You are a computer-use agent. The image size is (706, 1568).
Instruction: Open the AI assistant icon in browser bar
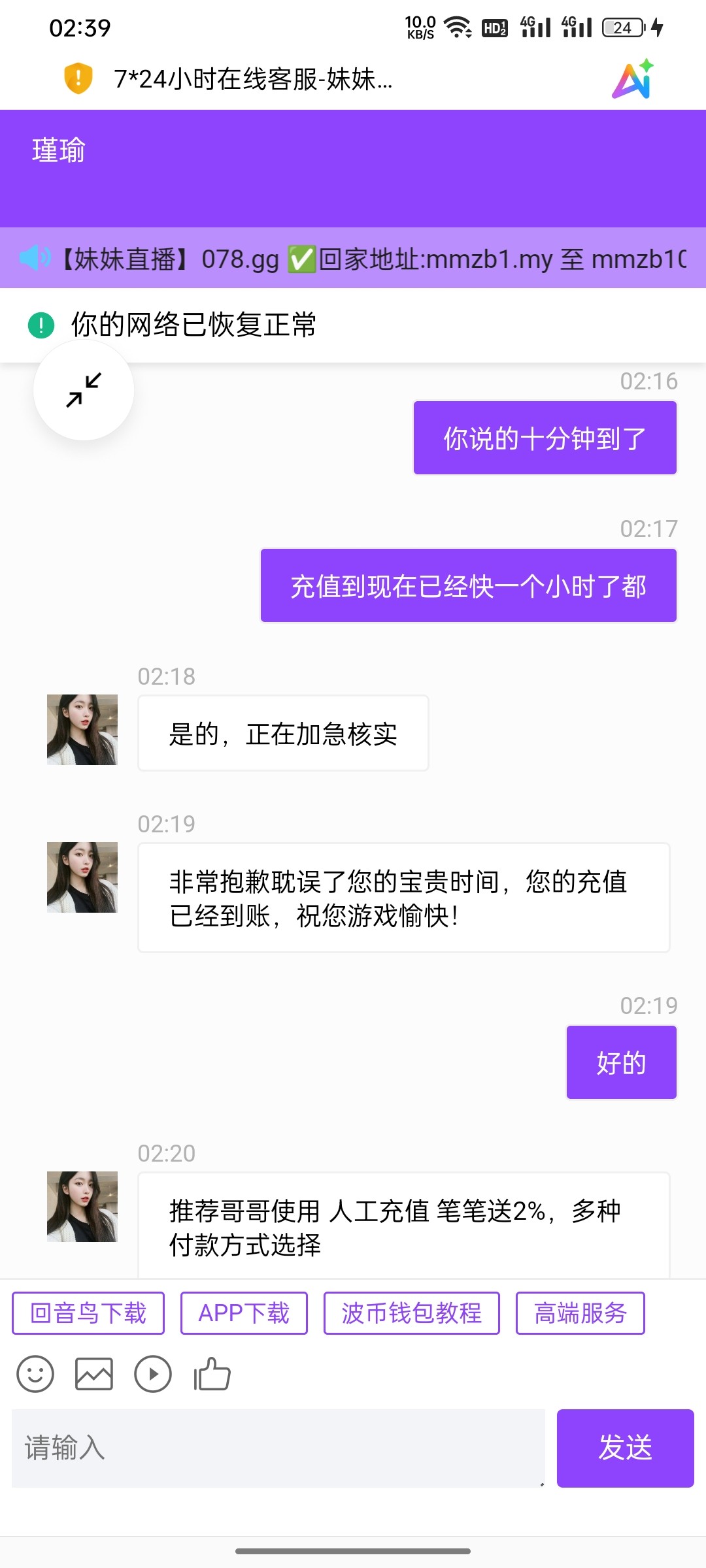coord(632,80)
